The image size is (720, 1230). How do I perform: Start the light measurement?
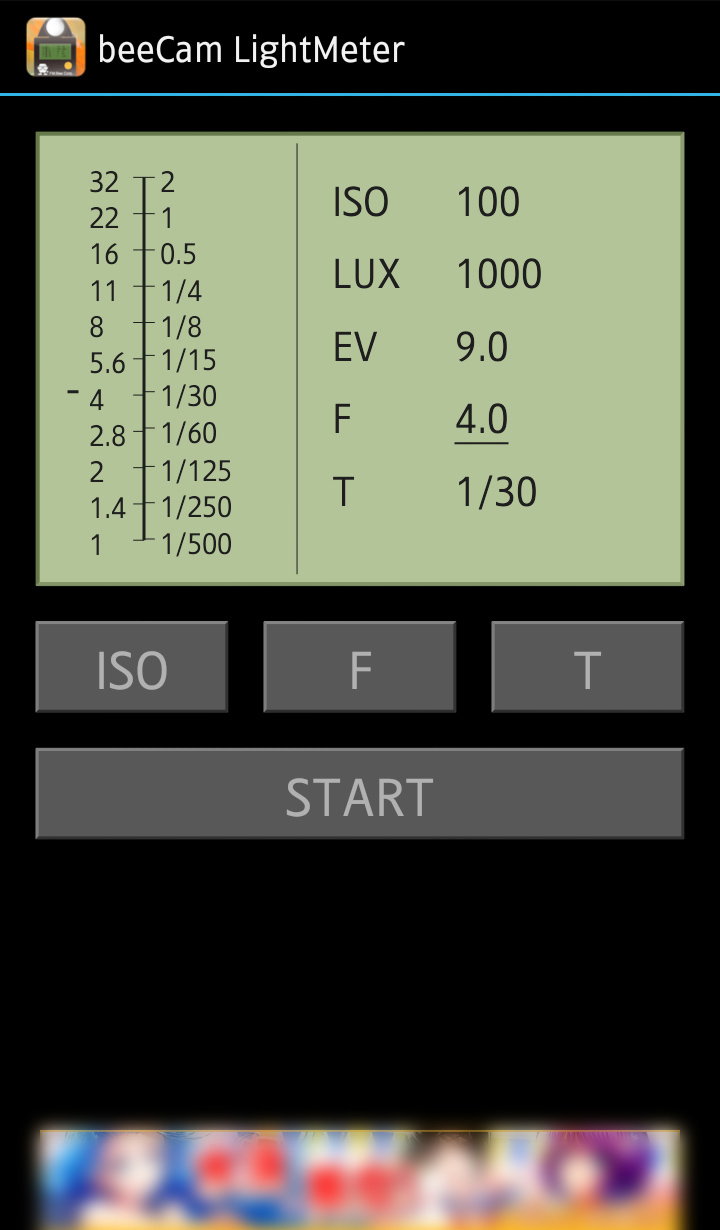pos(360,794)
